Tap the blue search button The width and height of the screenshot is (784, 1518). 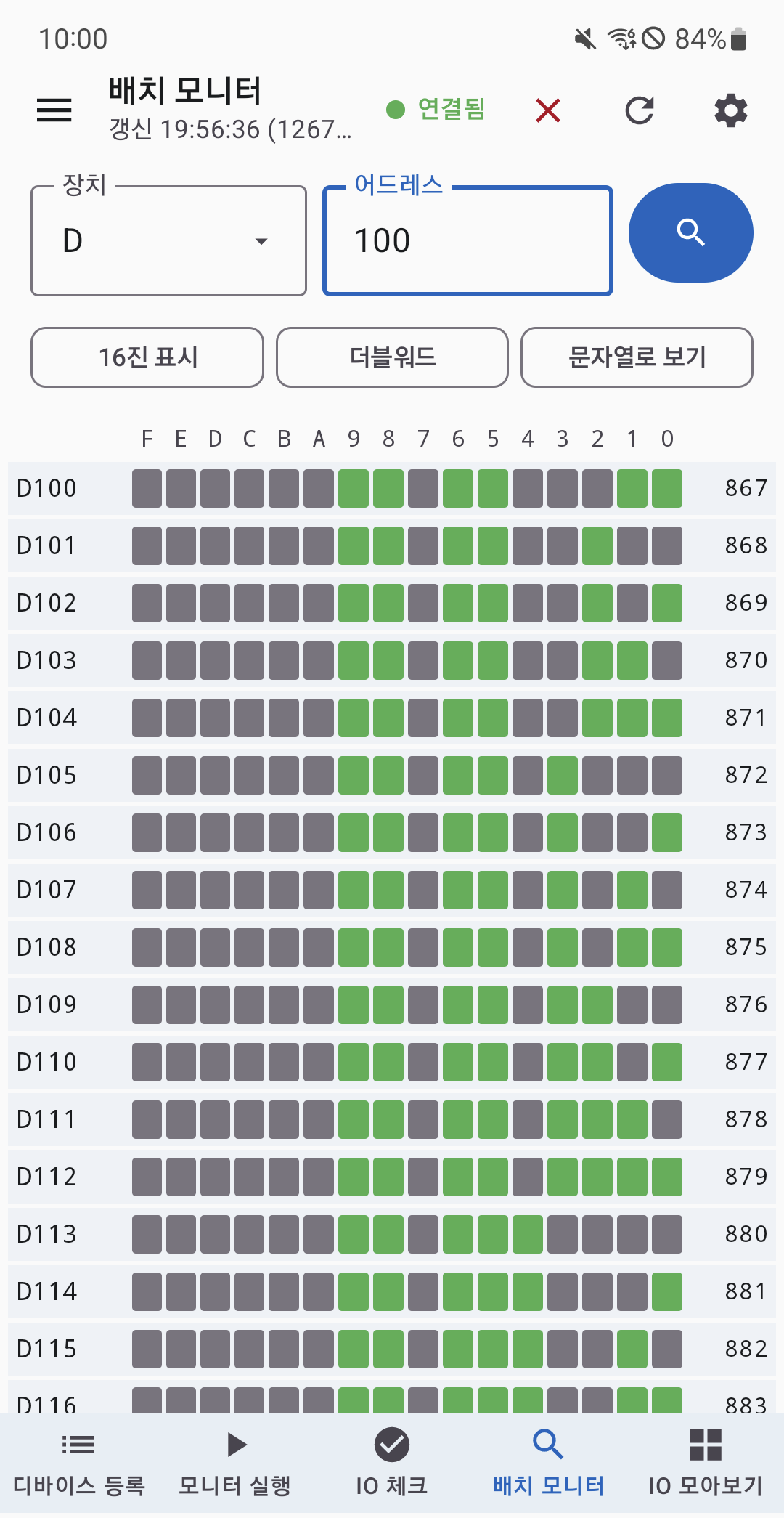[x=691, y=232]
